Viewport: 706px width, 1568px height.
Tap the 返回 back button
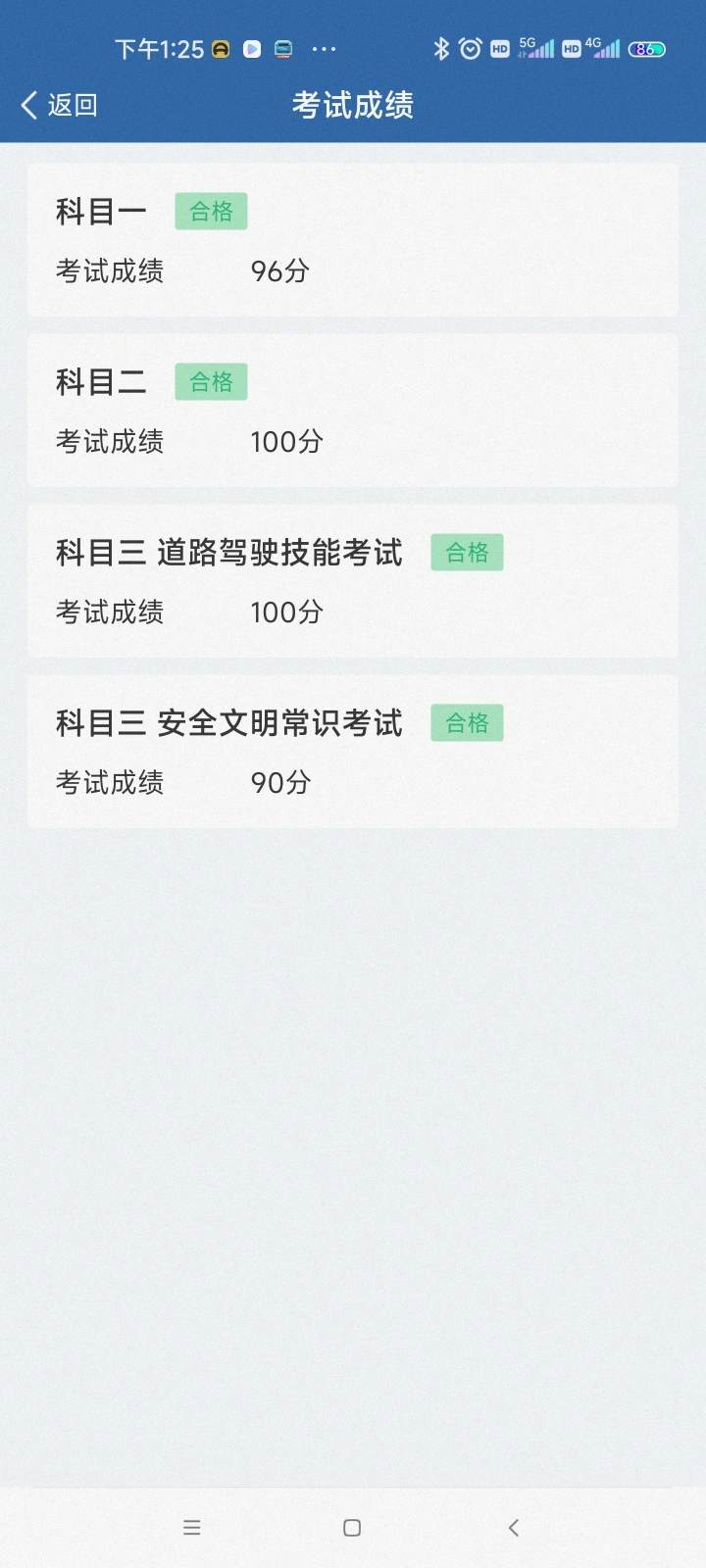[59, 105]
